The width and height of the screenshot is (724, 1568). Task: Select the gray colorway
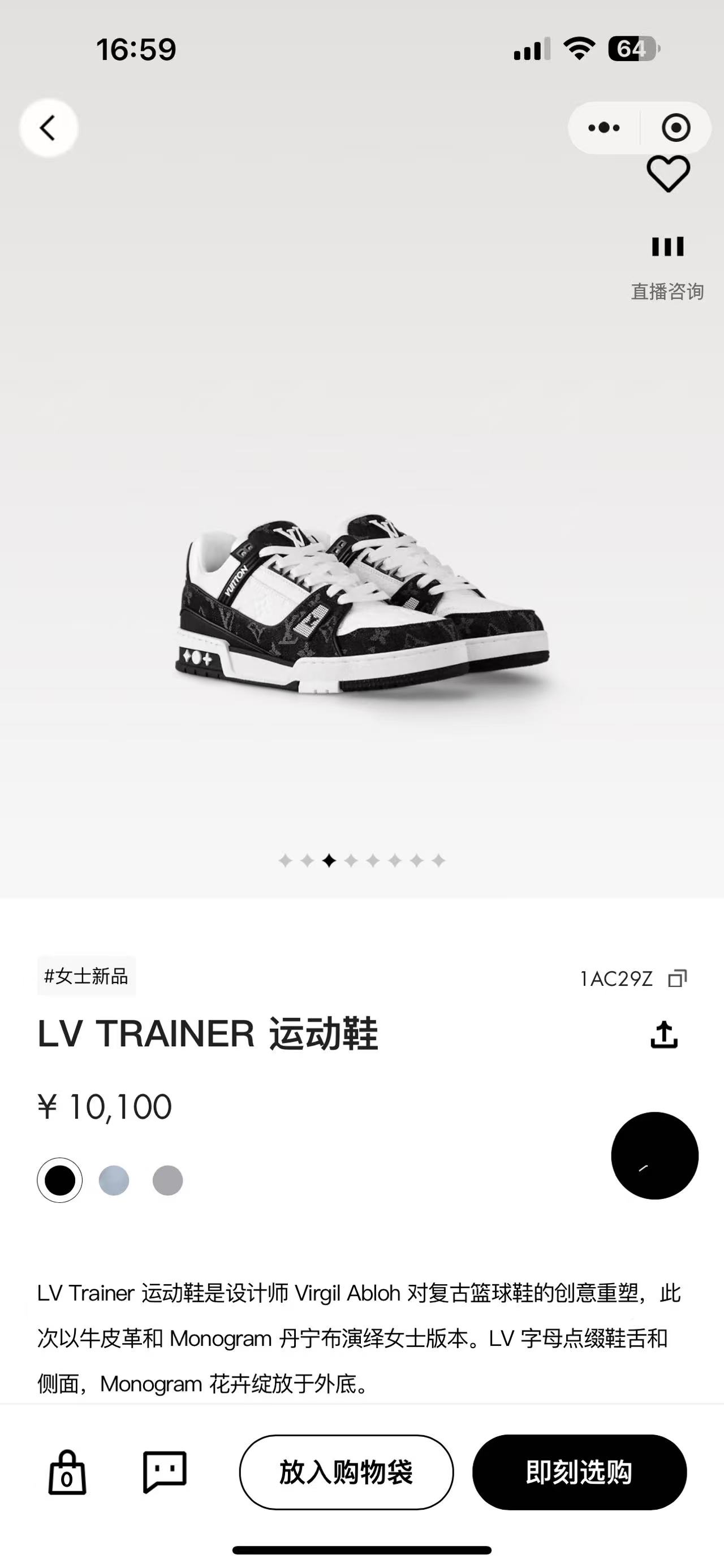point(168,1179)
